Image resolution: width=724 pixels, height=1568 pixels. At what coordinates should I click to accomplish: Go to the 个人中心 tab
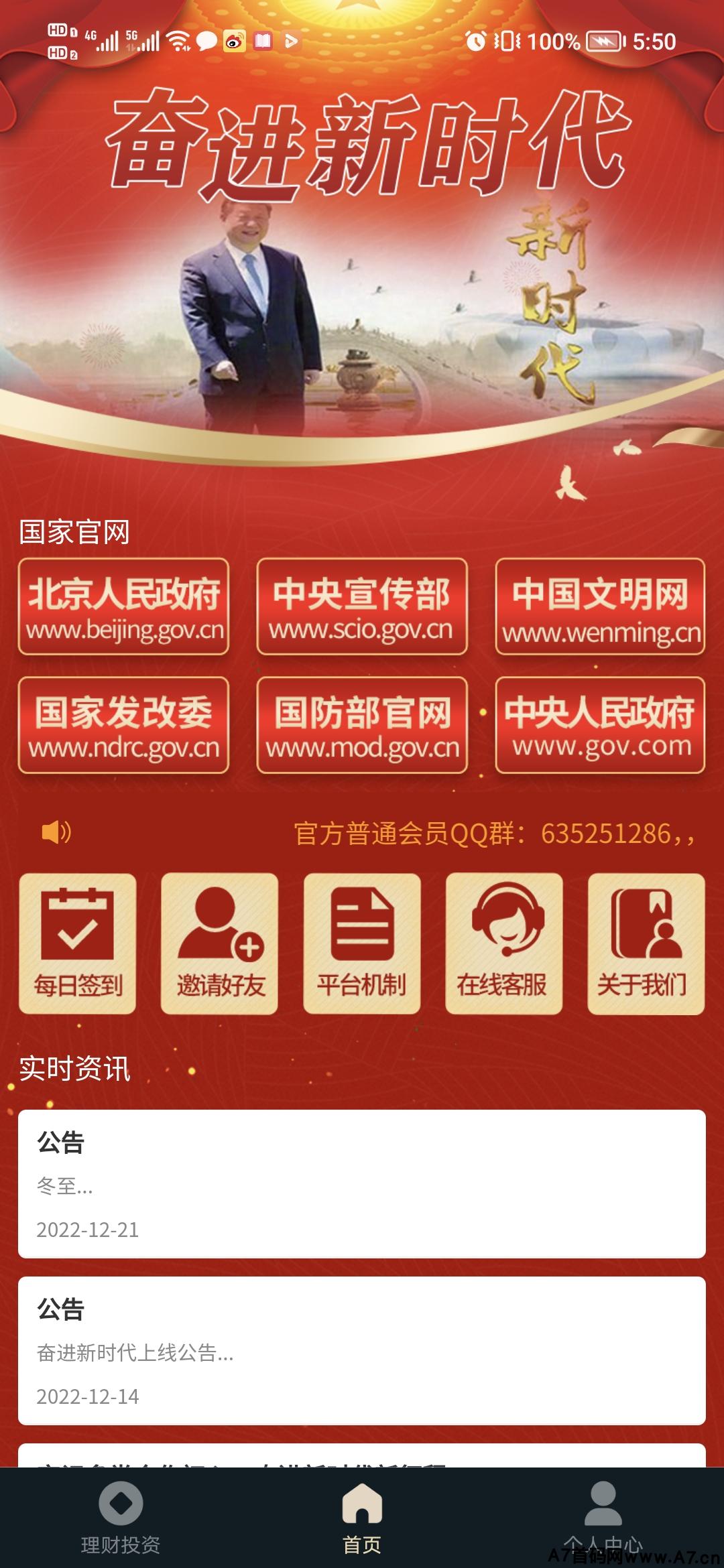coord(603,1517)
